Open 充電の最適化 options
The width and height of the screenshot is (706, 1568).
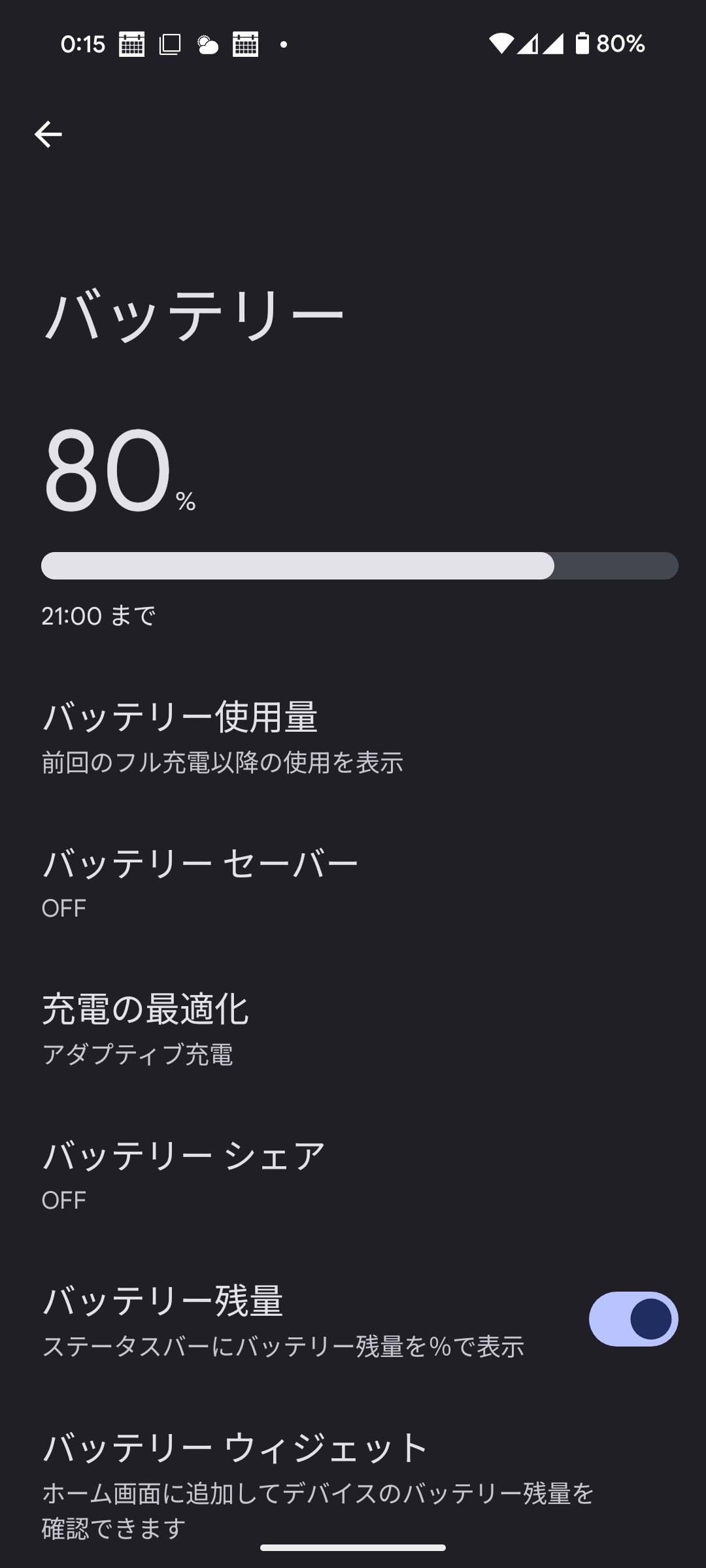[x=353, y=1030]
